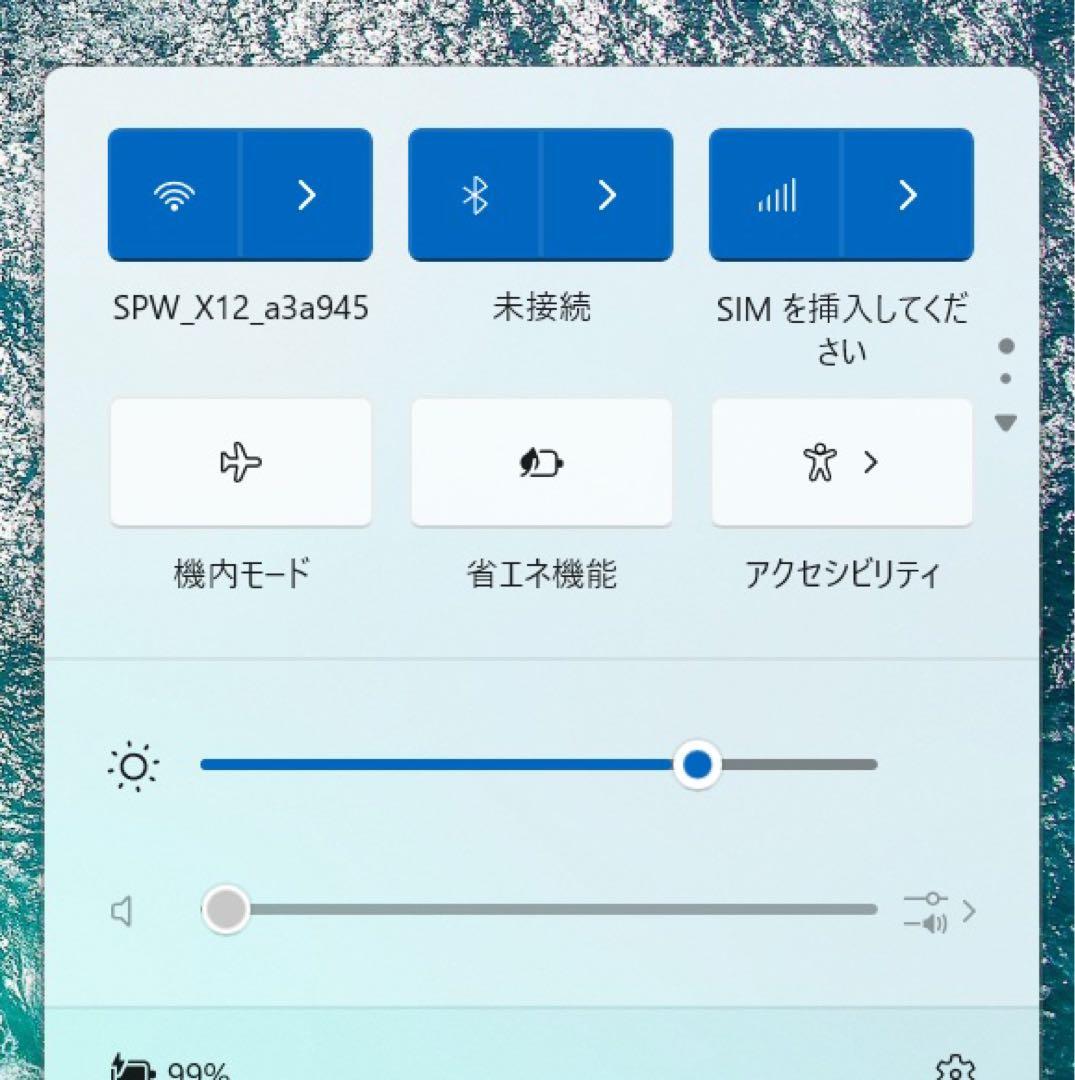Toggle the cellular data tile
This screenshot has height=1080, width=1075.
[776, 195]
